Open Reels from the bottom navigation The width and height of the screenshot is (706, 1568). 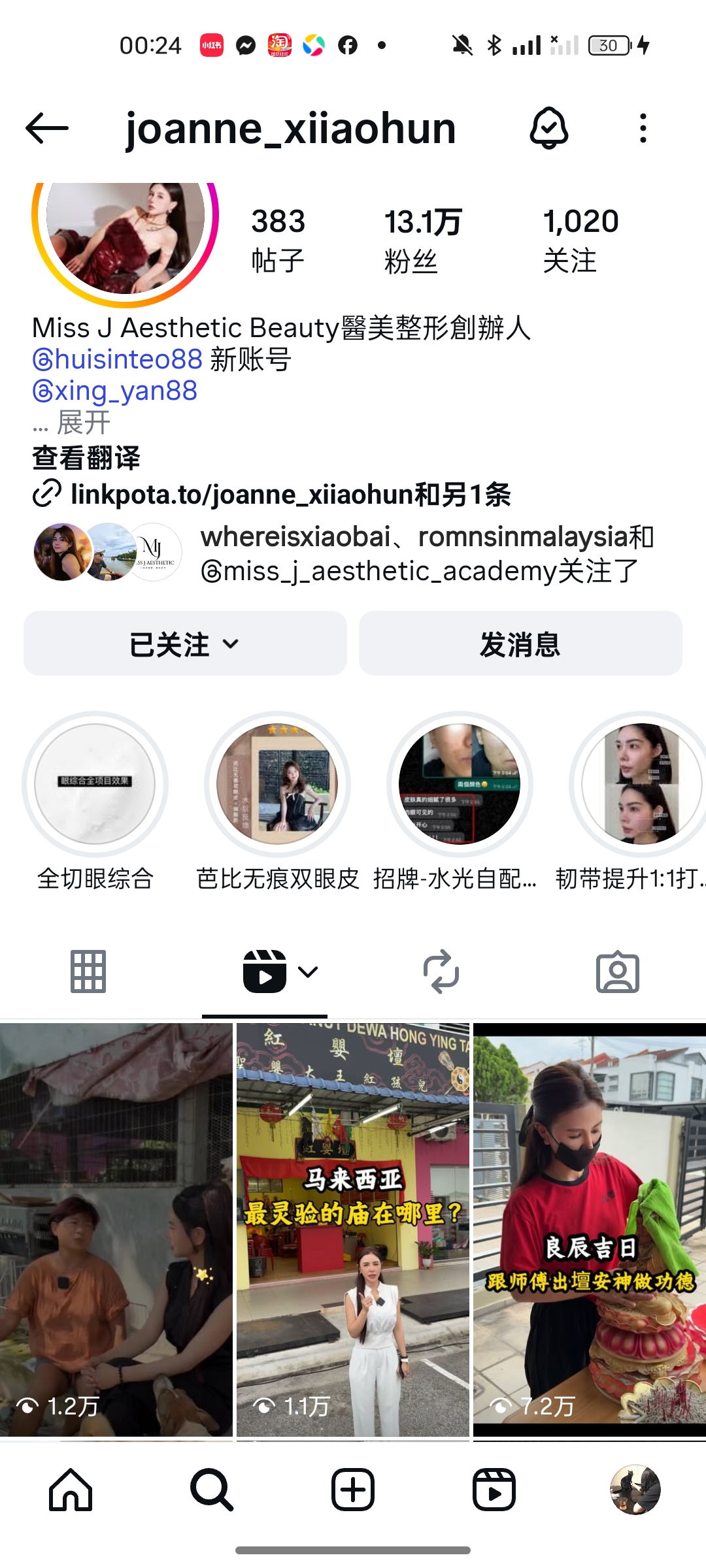point(494,1492)
